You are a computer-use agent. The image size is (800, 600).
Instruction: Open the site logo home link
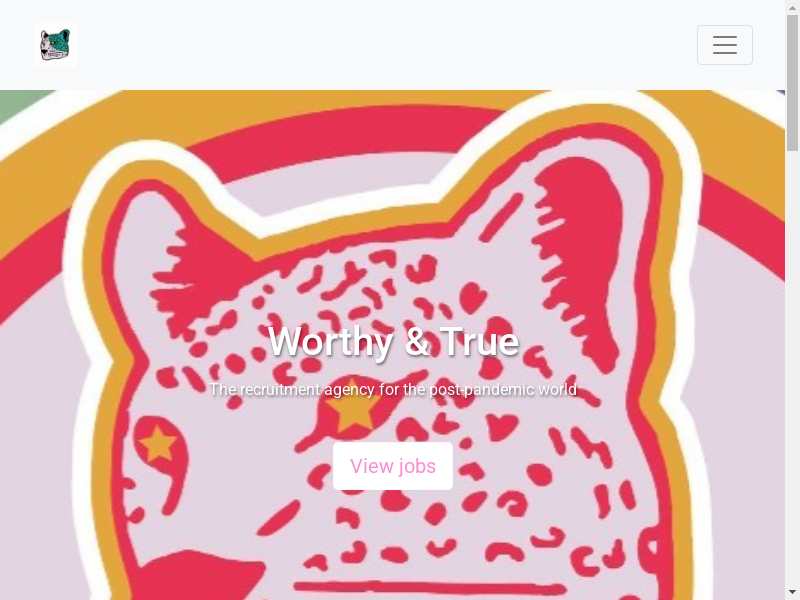pos(55,45)
